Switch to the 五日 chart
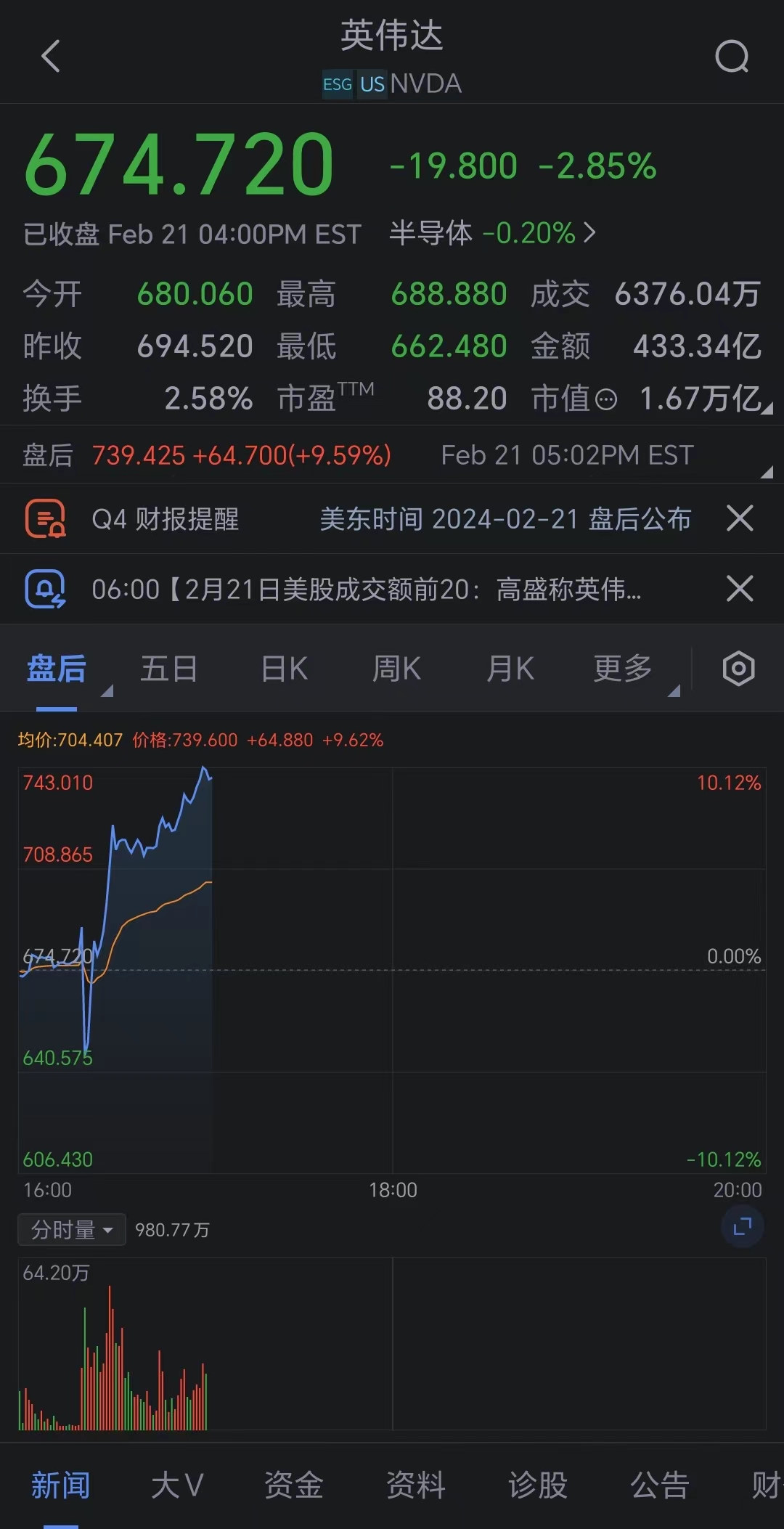The height and width of the screenshot is (1529, 784). point(168,669)
